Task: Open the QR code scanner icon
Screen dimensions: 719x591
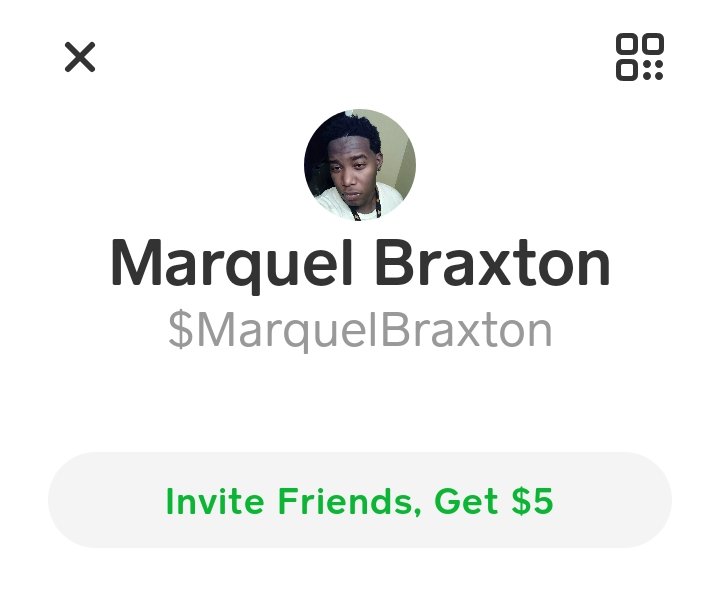Action: [x=639, y=57]
